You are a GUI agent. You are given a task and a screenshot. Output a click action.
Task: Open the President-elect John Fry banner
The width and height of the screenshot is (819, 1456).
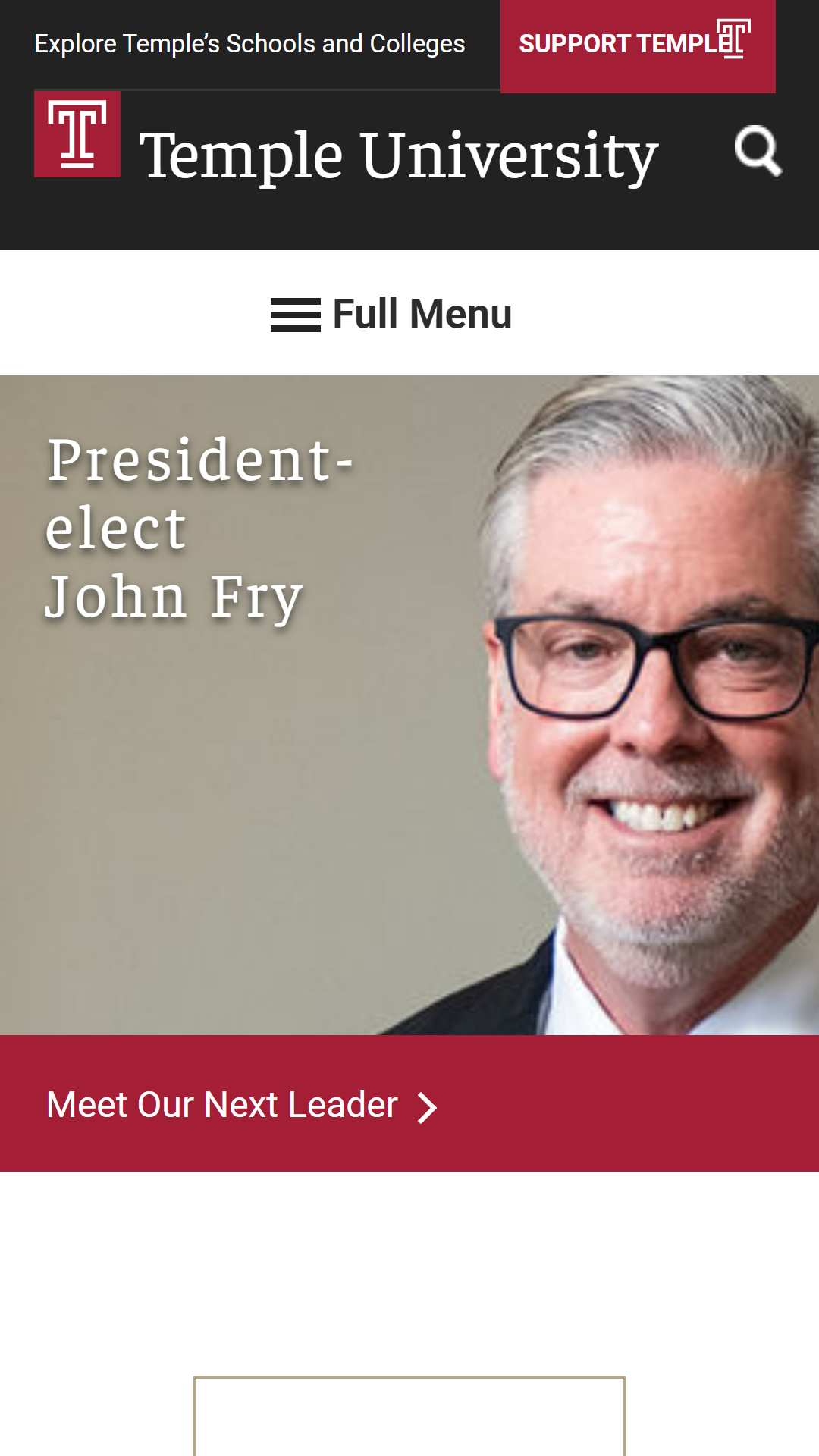(x=409, y=705)
